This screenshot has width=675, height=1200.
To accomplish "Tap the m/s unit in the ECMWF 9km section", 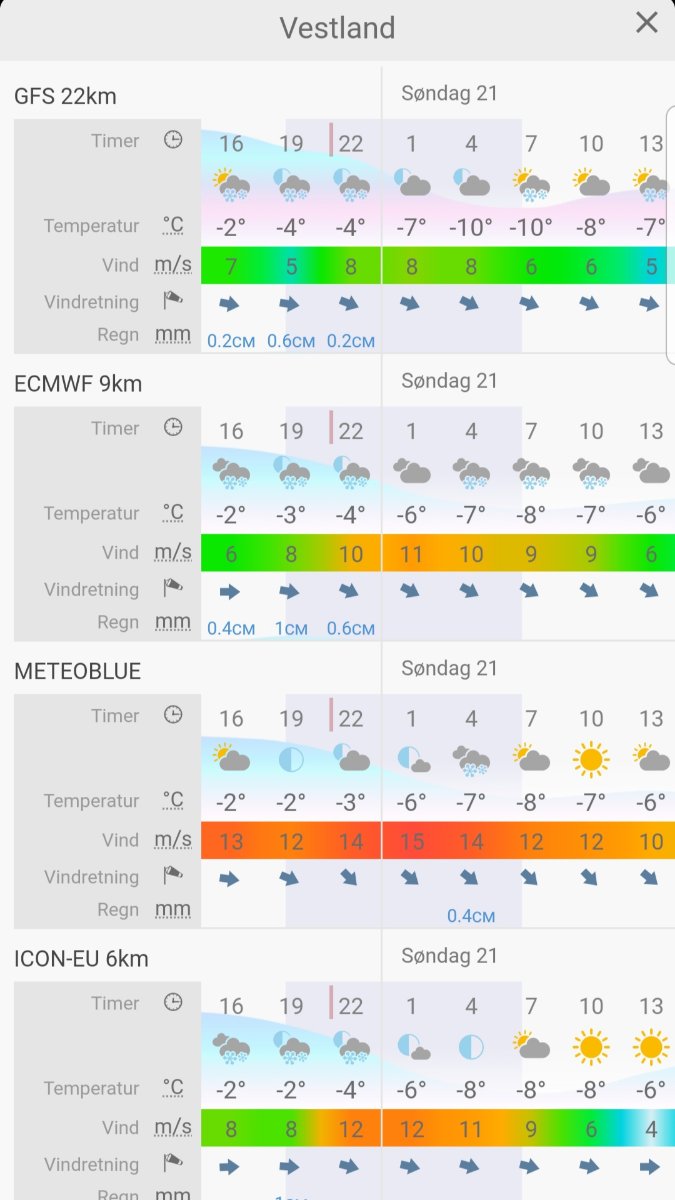I will [173, 552].
